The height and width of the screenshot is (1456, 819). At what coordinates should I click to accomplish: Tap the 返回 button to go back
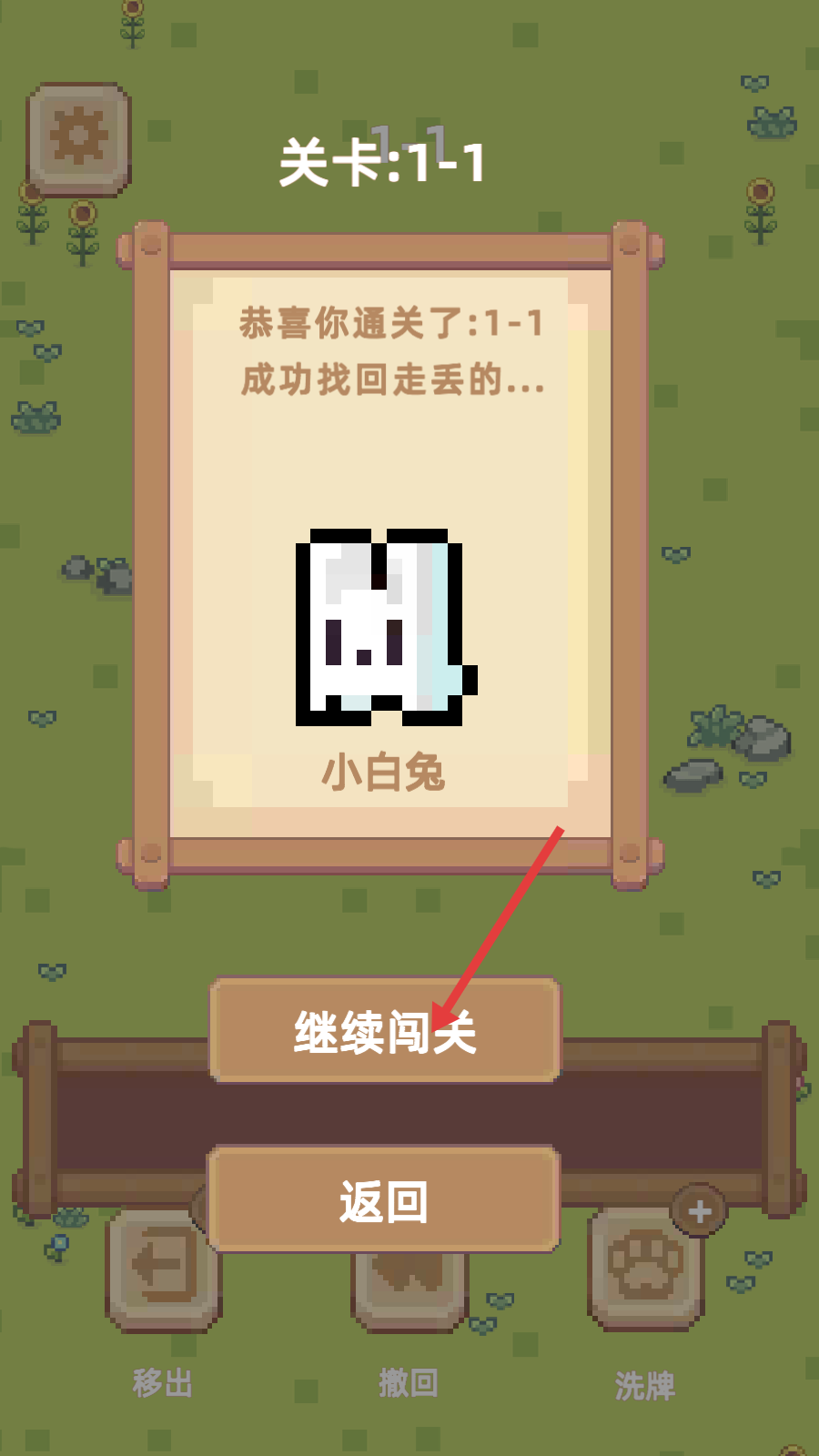(x=384, y=1200)
